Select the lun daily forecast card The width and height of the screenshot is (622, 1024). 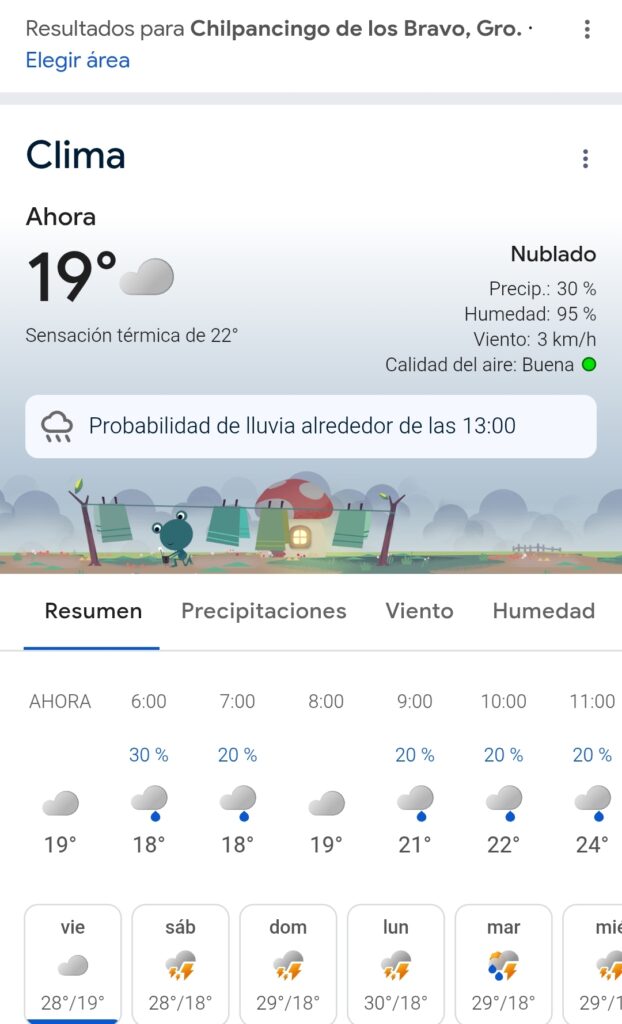point(396,963)
